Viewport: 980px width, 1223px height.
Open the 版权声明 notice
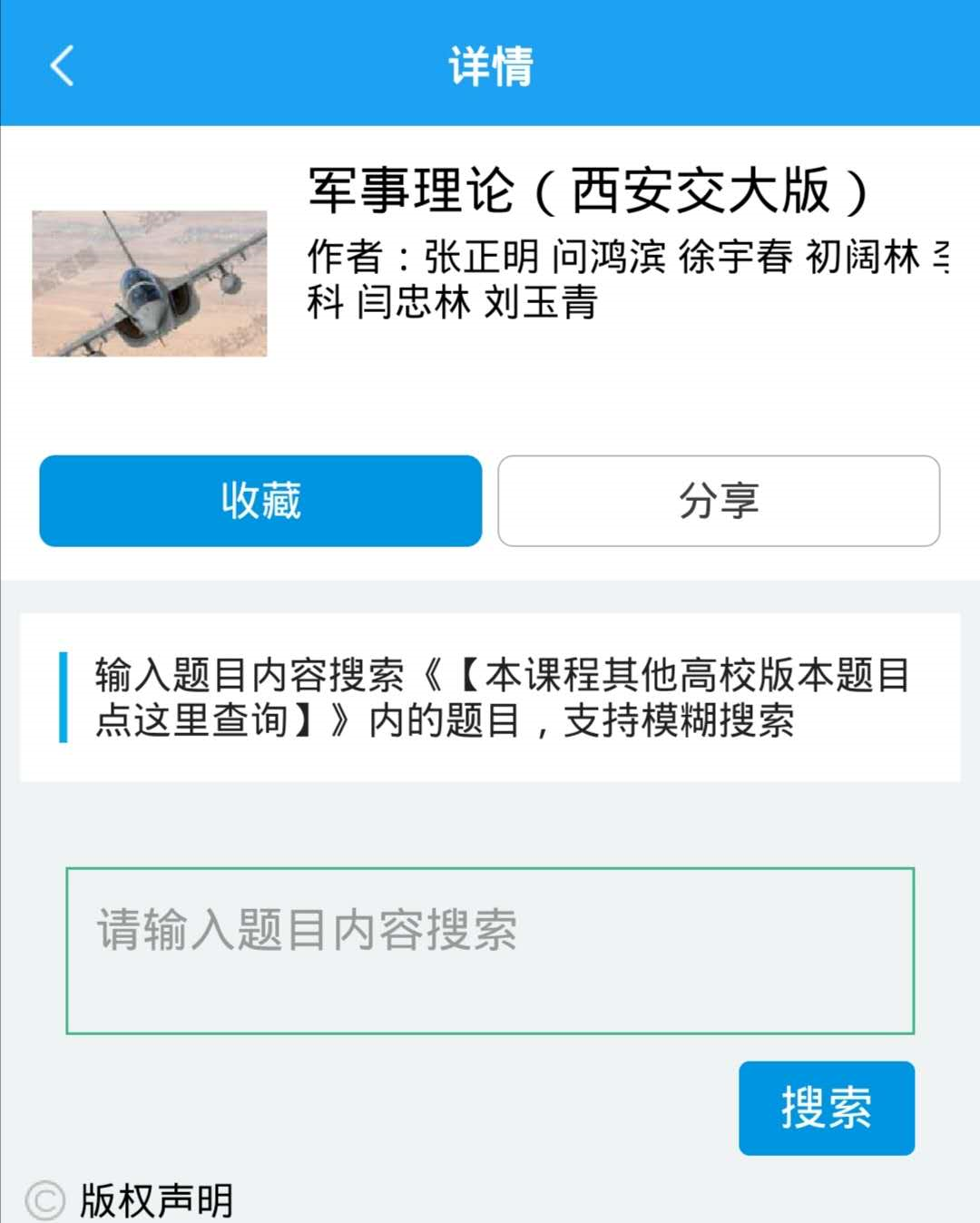156,1200
